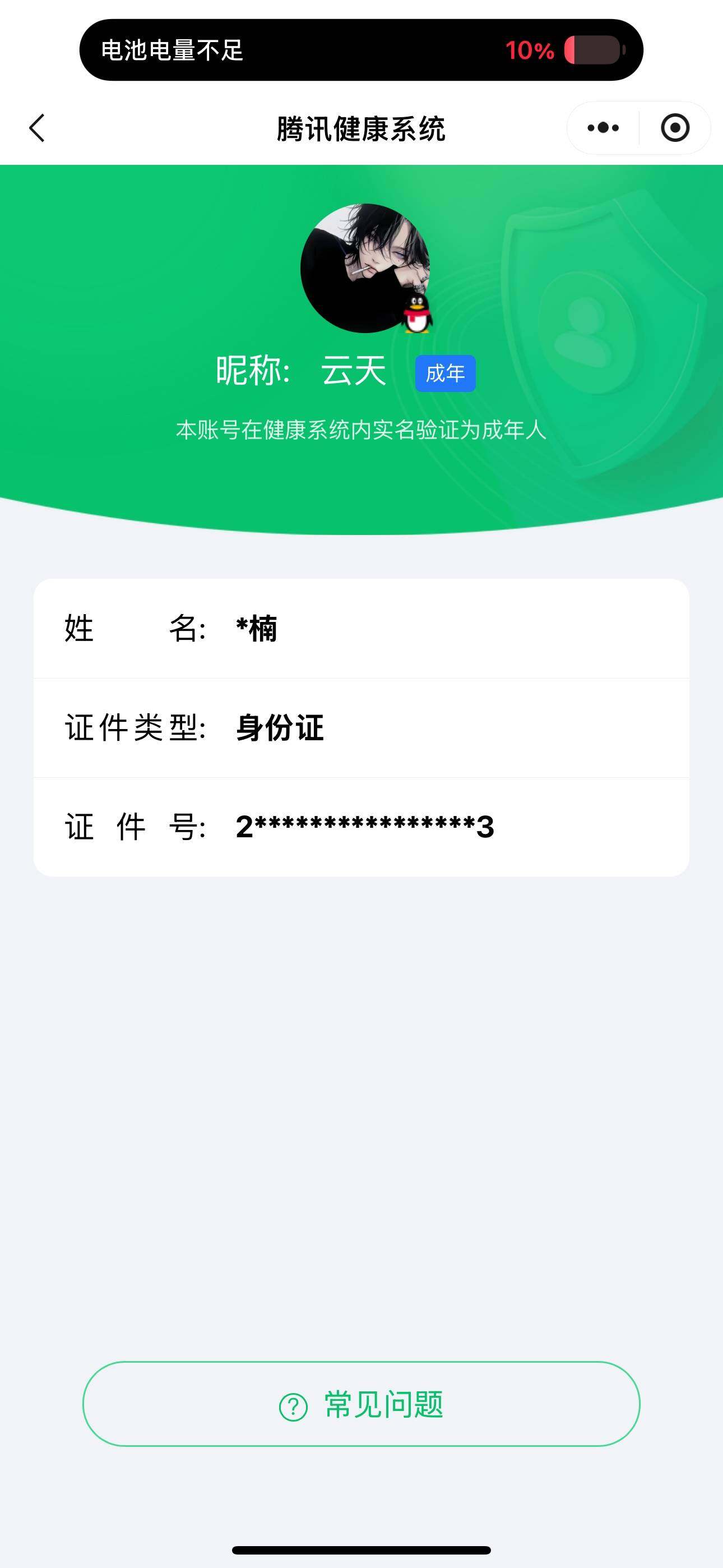Click the capsule close/minimize circle icon

point(675,128)
